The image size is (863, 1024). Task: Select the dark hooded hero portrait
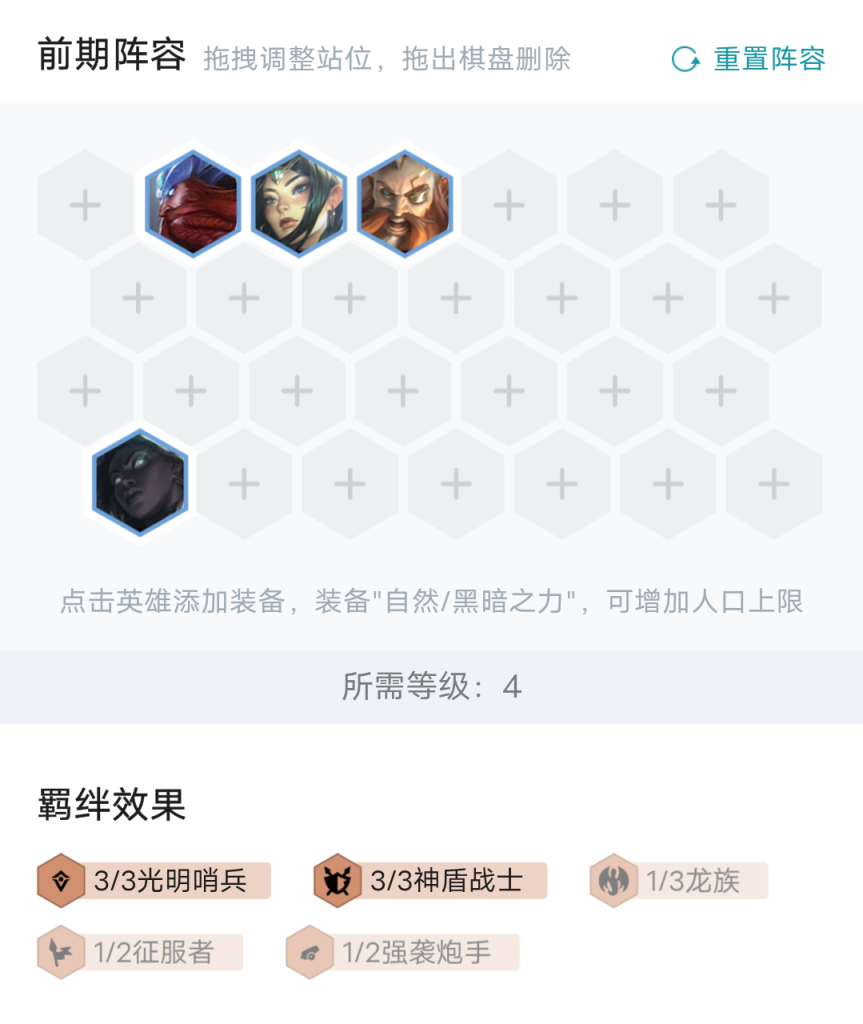click(x=139, y=484)
